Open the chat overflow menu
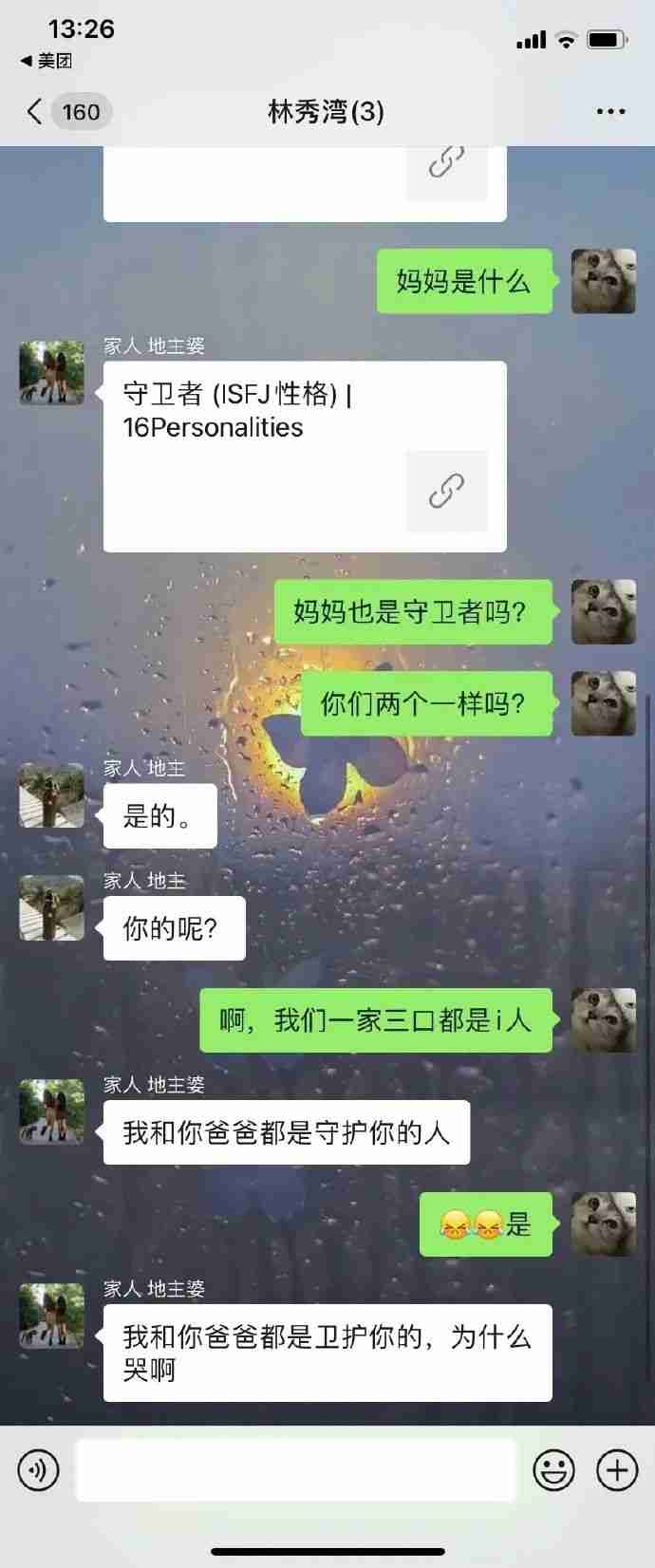The image size is (655, 1568). [610, 112]
